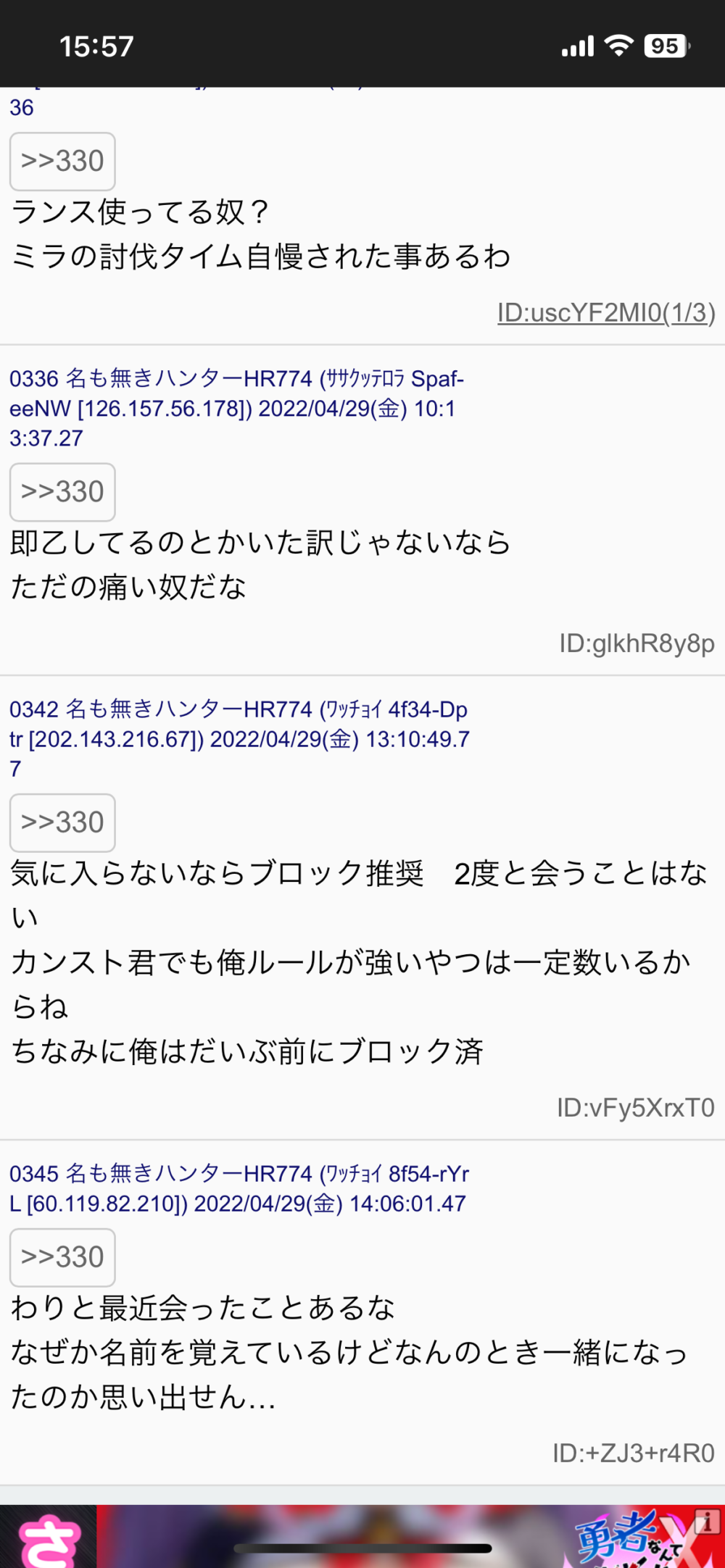Tap the >>330 anchor in post 0345

tap(62, 1257)
